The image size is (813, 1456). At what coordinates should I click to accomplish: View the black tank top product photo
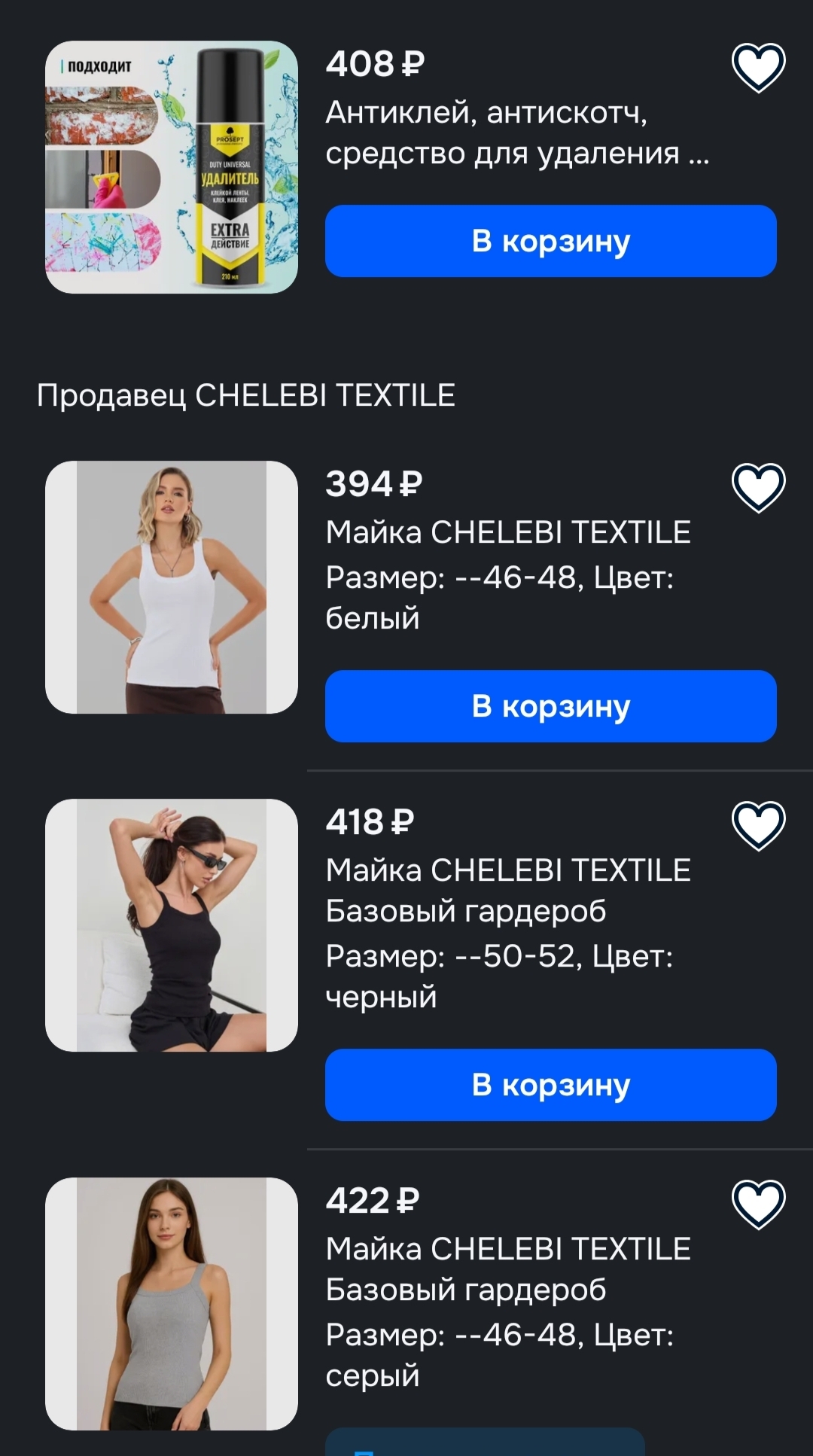point(172,925)
